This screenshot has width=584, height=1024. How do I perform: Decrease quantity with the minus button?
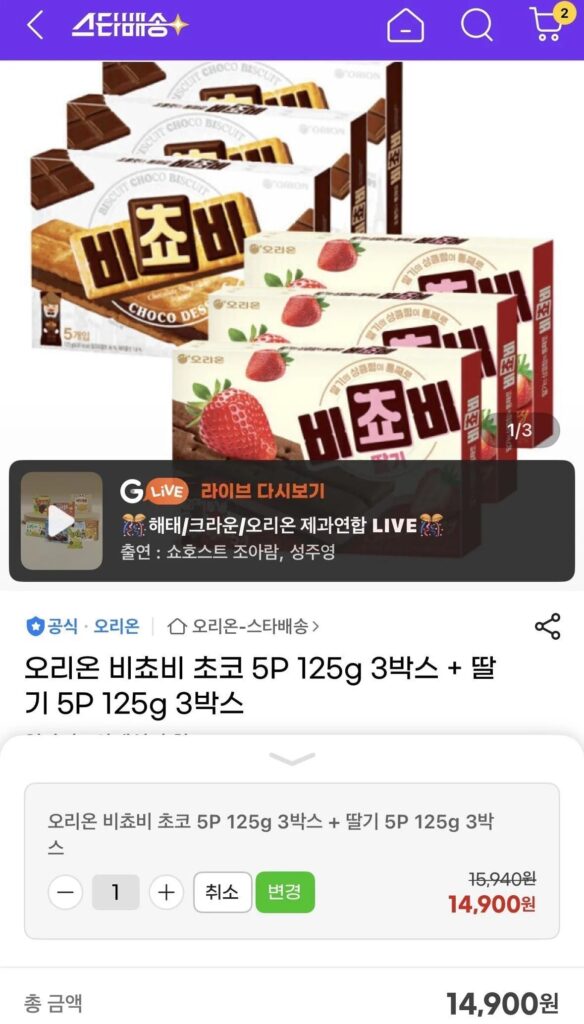(65, 892)
